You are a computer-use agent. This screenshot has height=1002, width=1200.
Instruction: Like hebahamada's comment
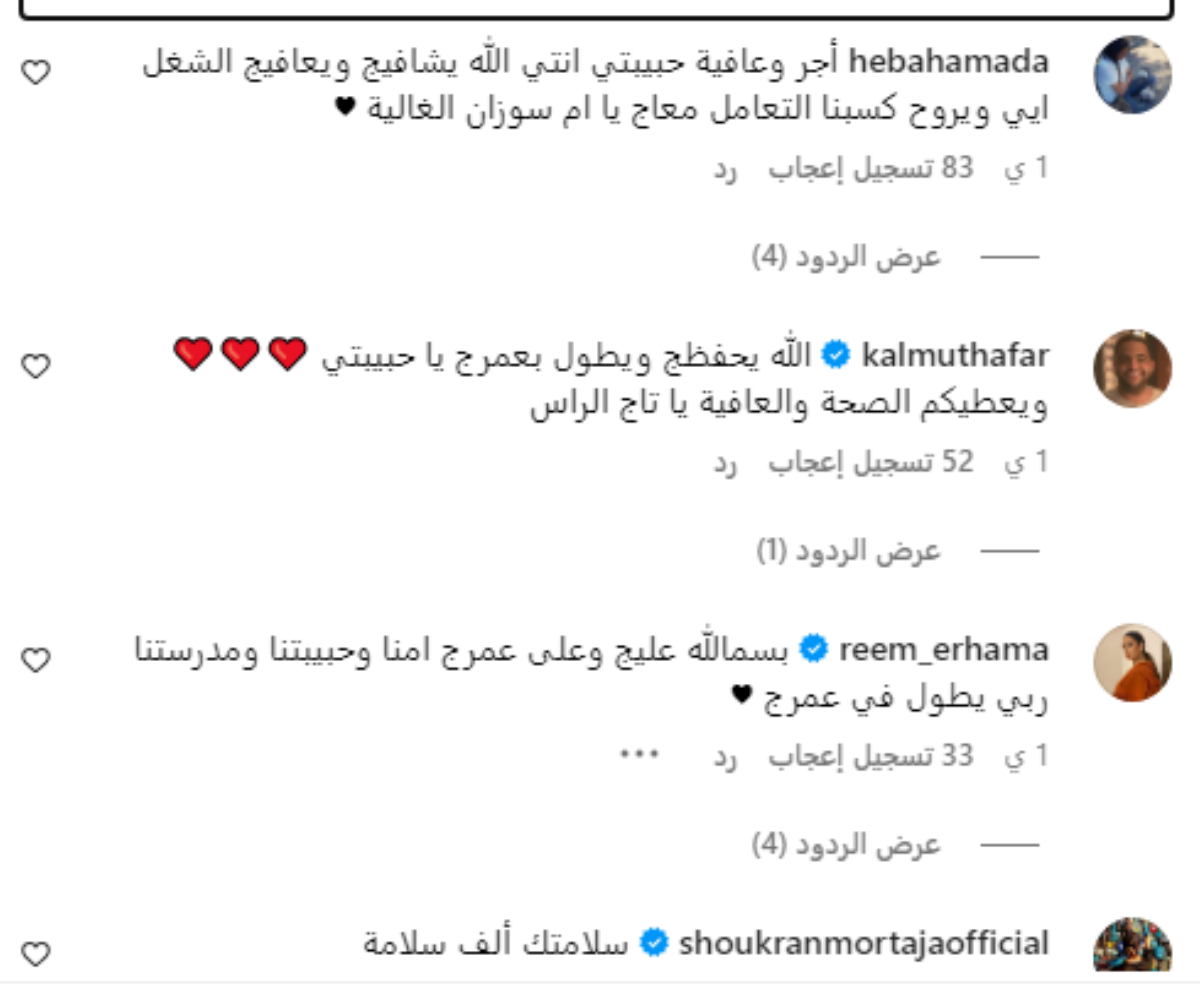tap(36, 72)
